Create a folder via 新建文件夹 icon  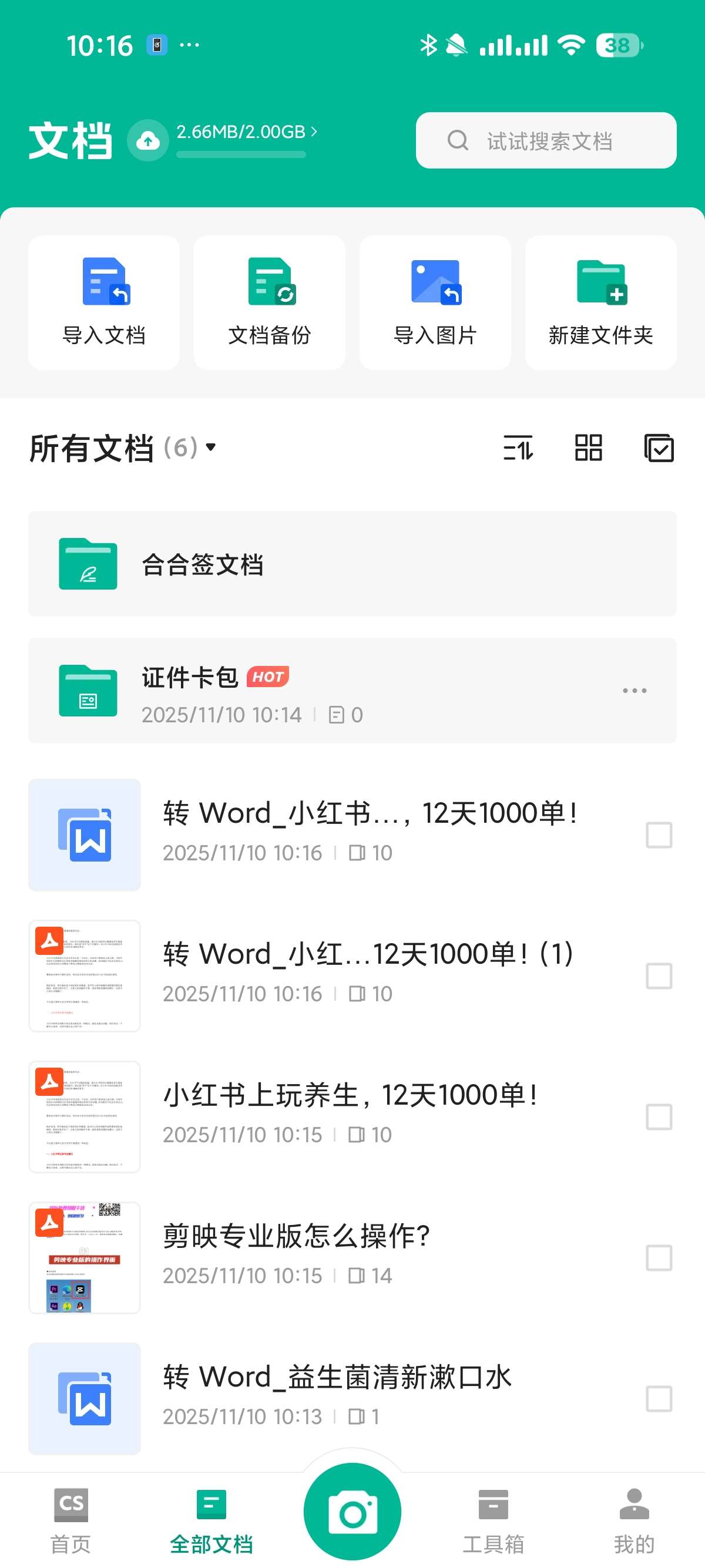click(600, 283)
